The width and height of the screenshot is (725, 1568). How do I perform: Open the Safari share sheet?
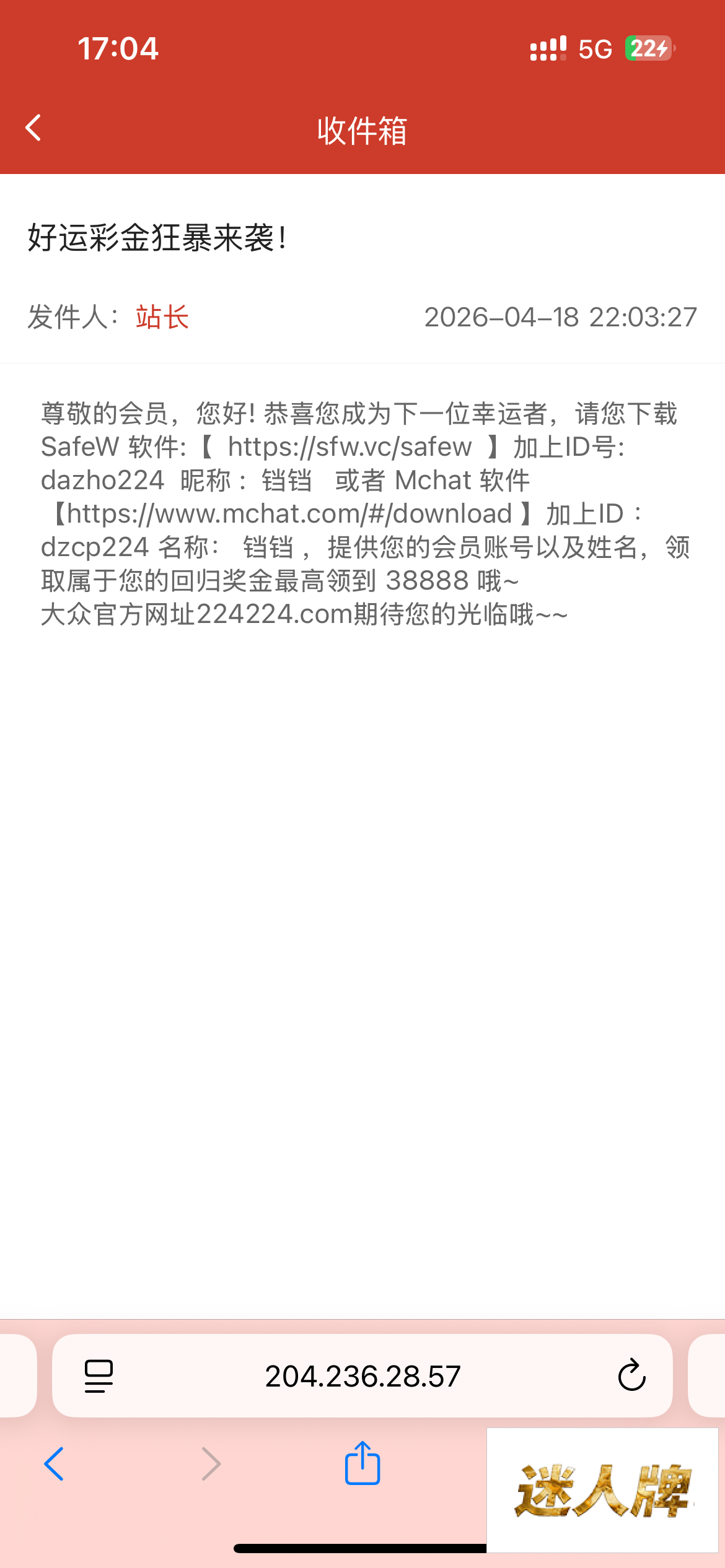pos(362,1463)
